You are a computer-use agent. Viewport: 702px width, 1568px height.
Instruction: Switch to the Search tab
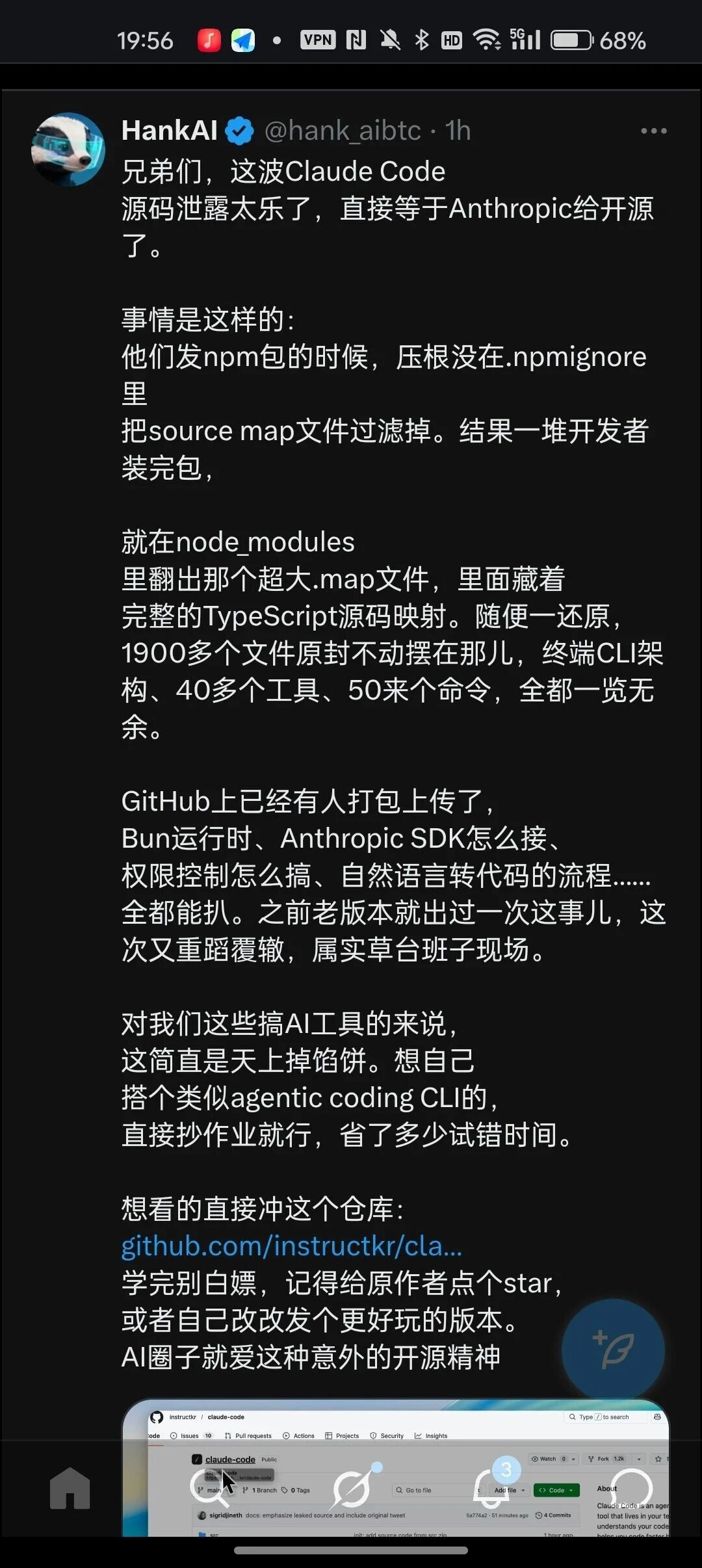210,1488
